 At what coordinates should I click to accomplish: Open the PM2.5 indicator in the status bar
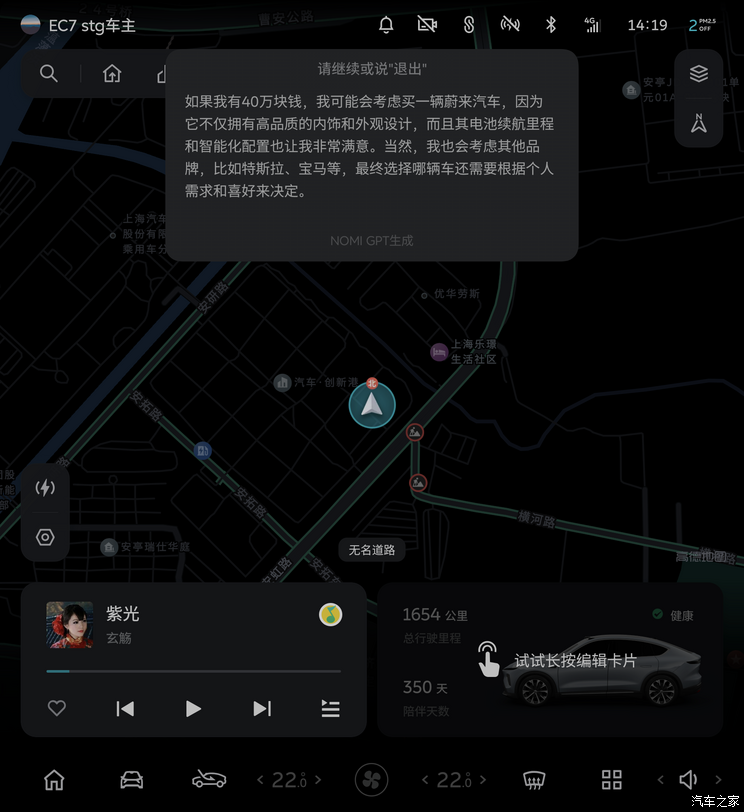[x=706, y=24]
